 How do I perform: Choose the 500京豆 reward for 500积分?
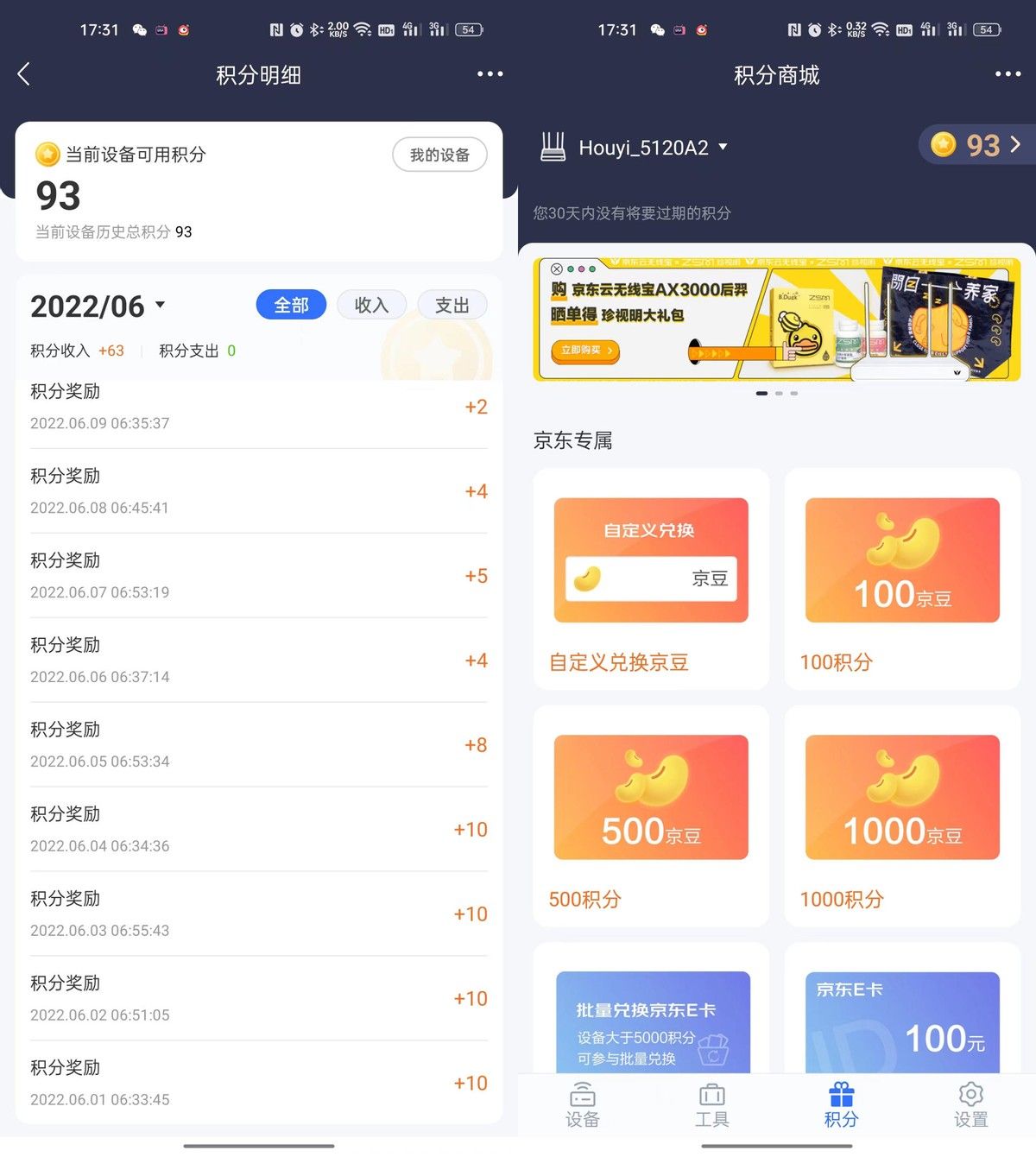point(651,815)
